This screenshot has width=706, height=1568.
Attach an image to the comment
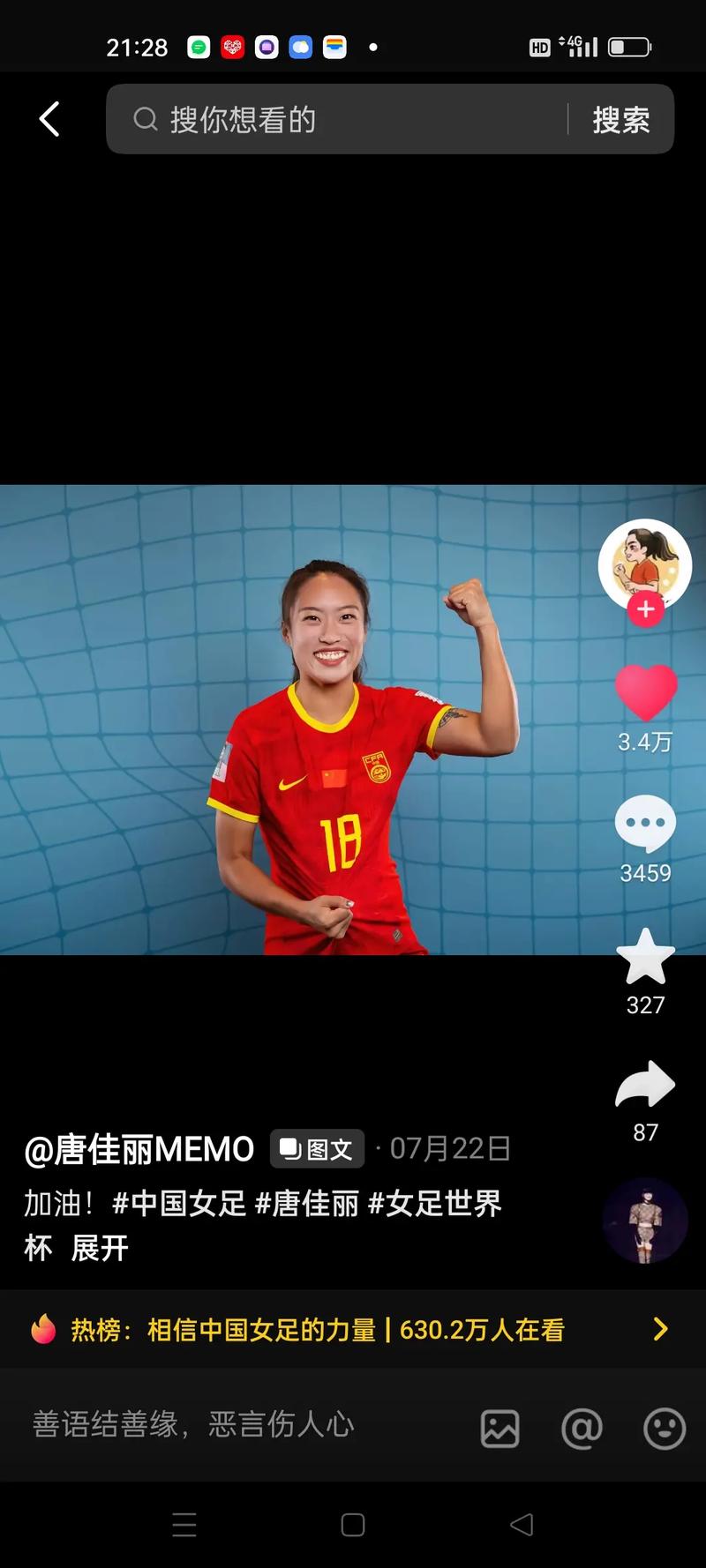[499, 1428]
